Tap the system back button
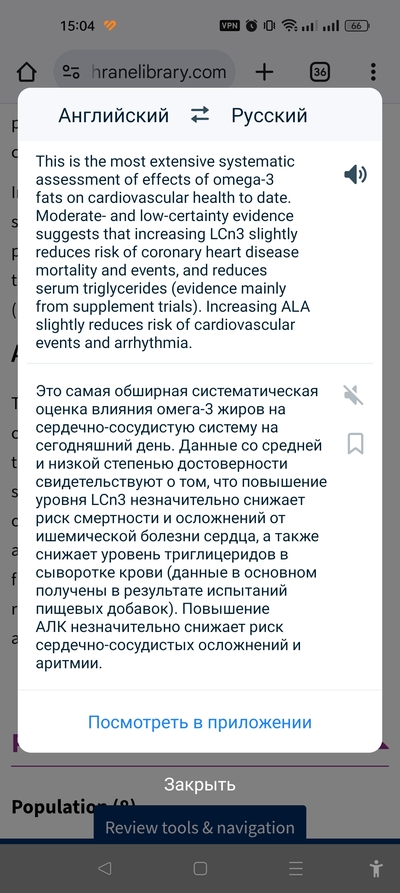 pos(104,868)
